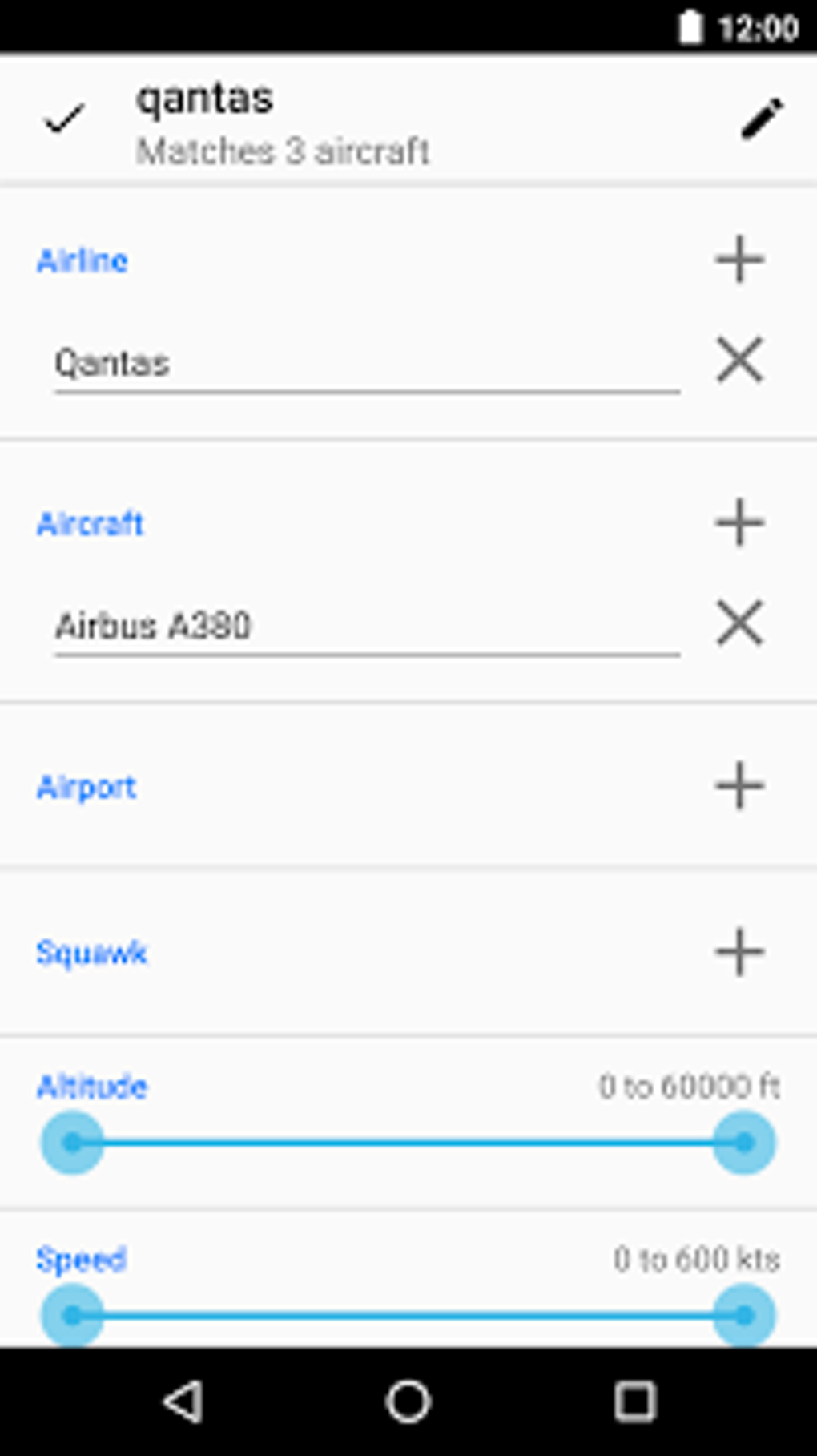Screen dimensions: 817x1456
Task: Add another Aircraft condition
Action: click(x=739, y=522)
